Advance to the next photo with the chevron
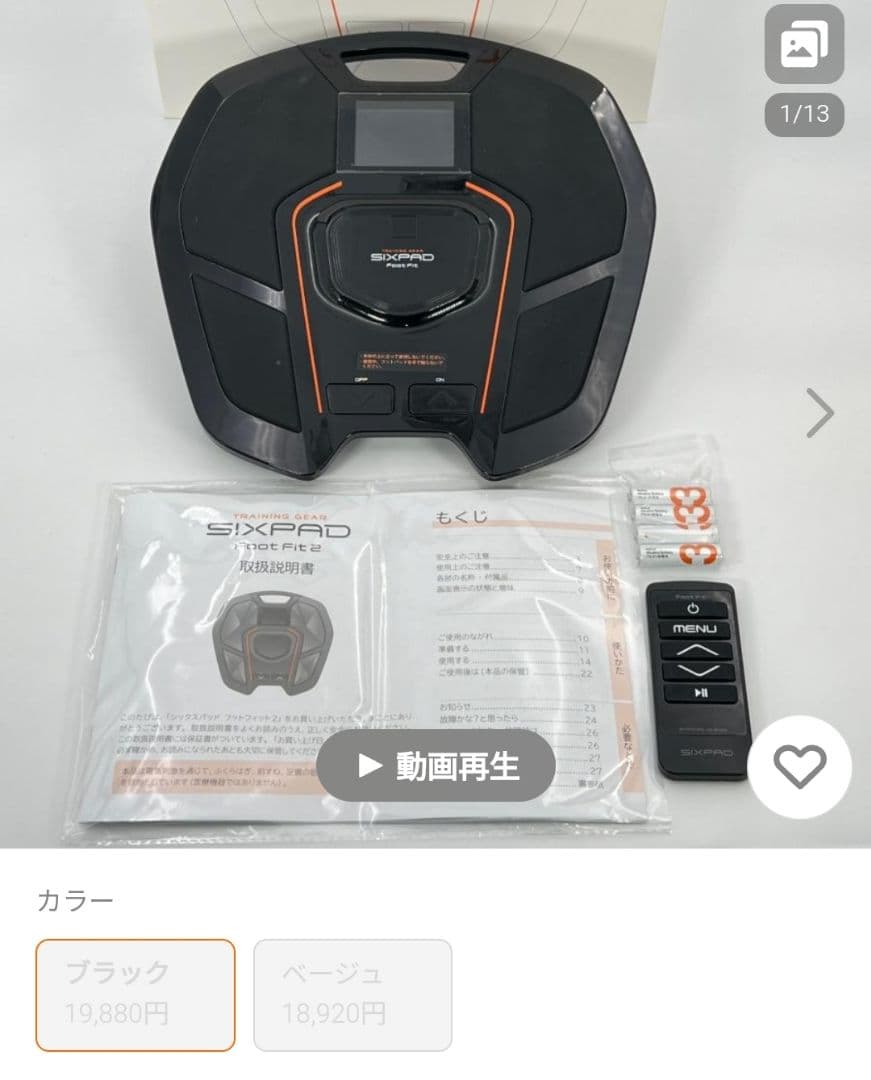The width and height of the screenshot is (871, 1080). (x=822, y=411)
